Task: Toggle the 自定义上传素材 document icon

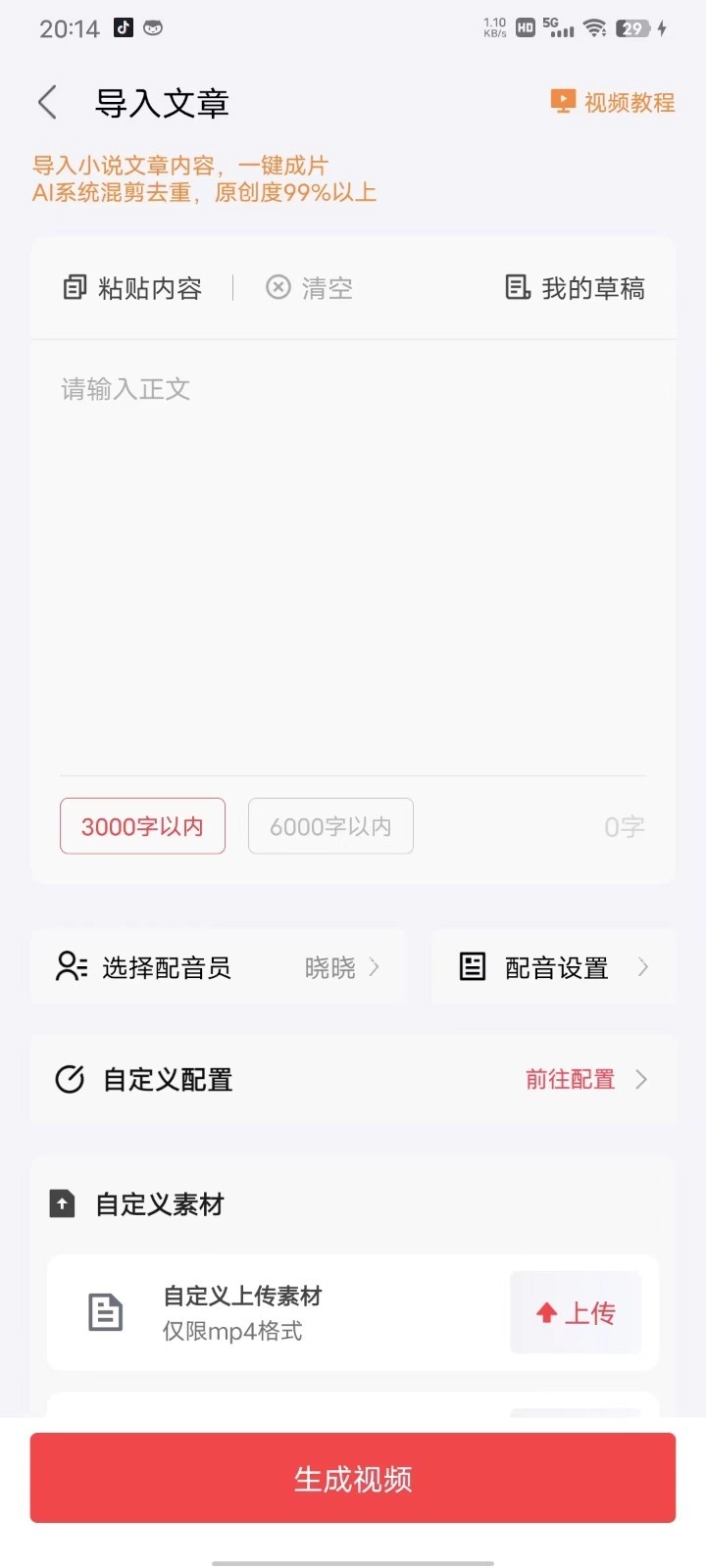Action: click(x=105, y=1313)
